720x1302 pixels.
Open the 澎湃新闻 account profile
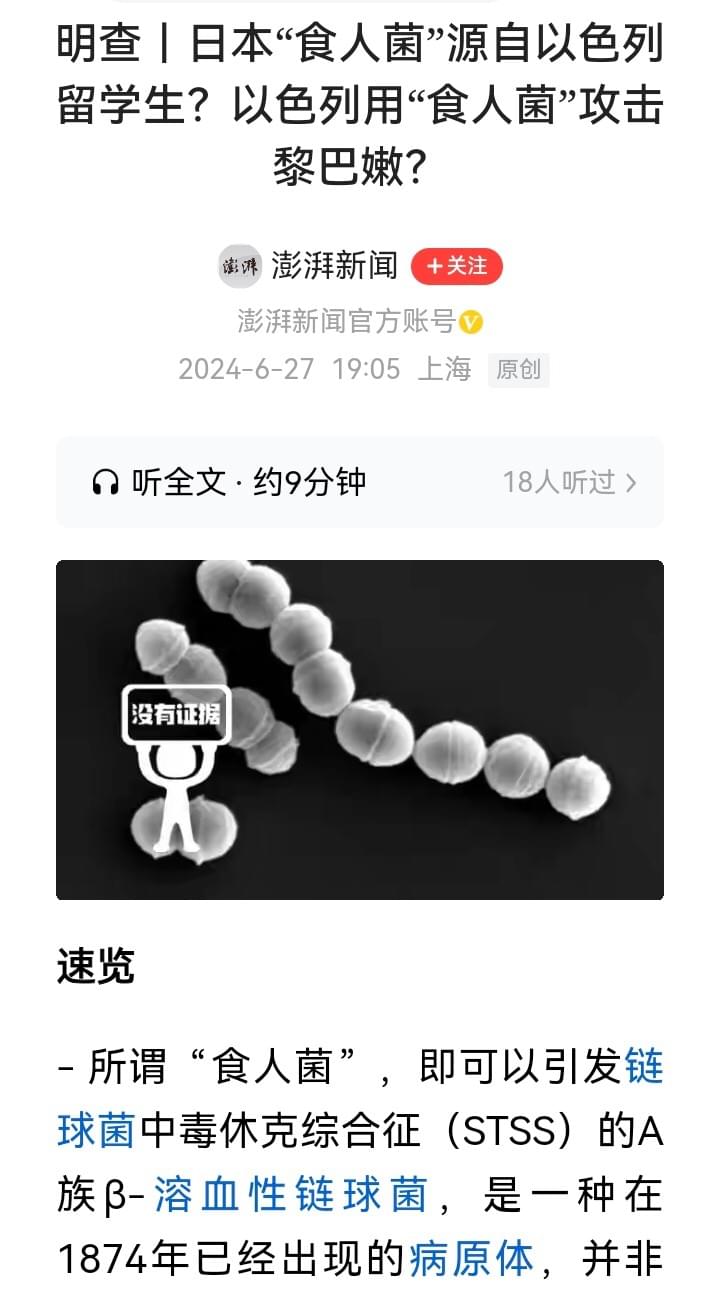pyautogui.click(x=334, y=266)
